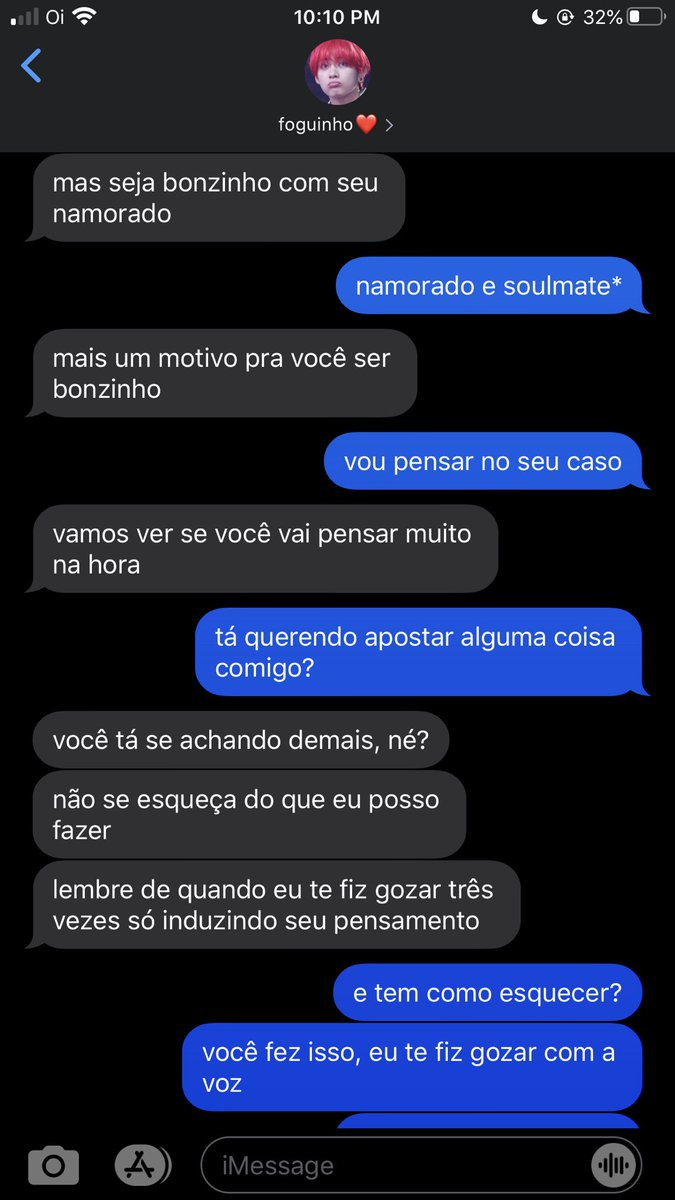This screenshot has height=1200, width=675.
Task: Open the camera to attach a photo
Action: [x=53, y=1165]
